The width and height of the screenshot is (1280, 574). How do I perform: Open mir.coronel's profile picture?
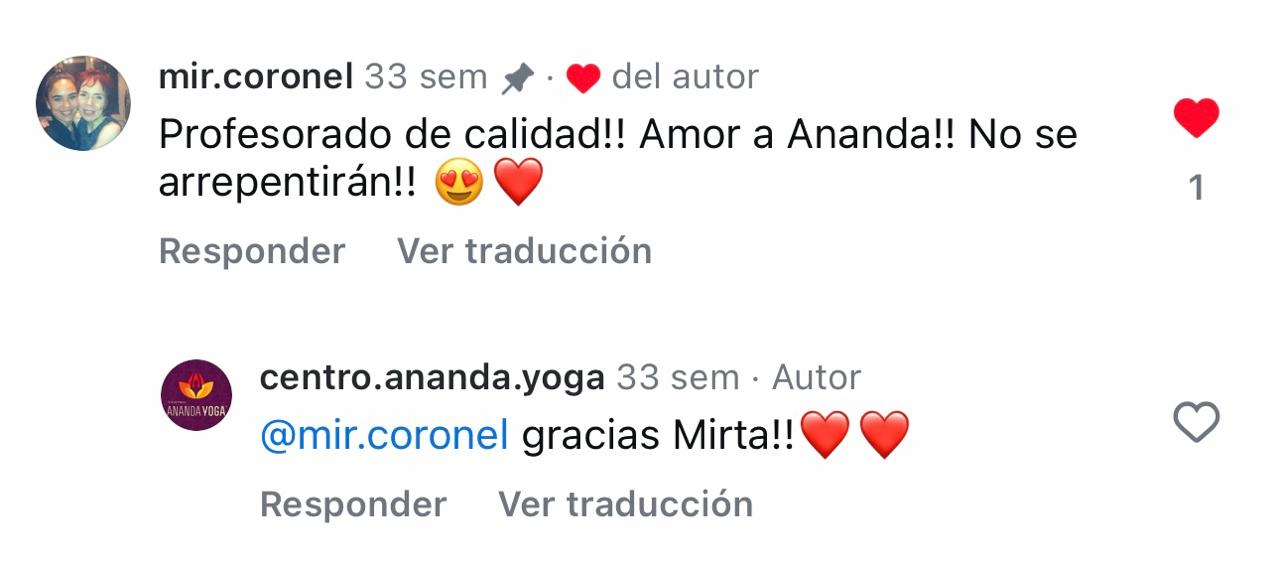pos(83,103)
